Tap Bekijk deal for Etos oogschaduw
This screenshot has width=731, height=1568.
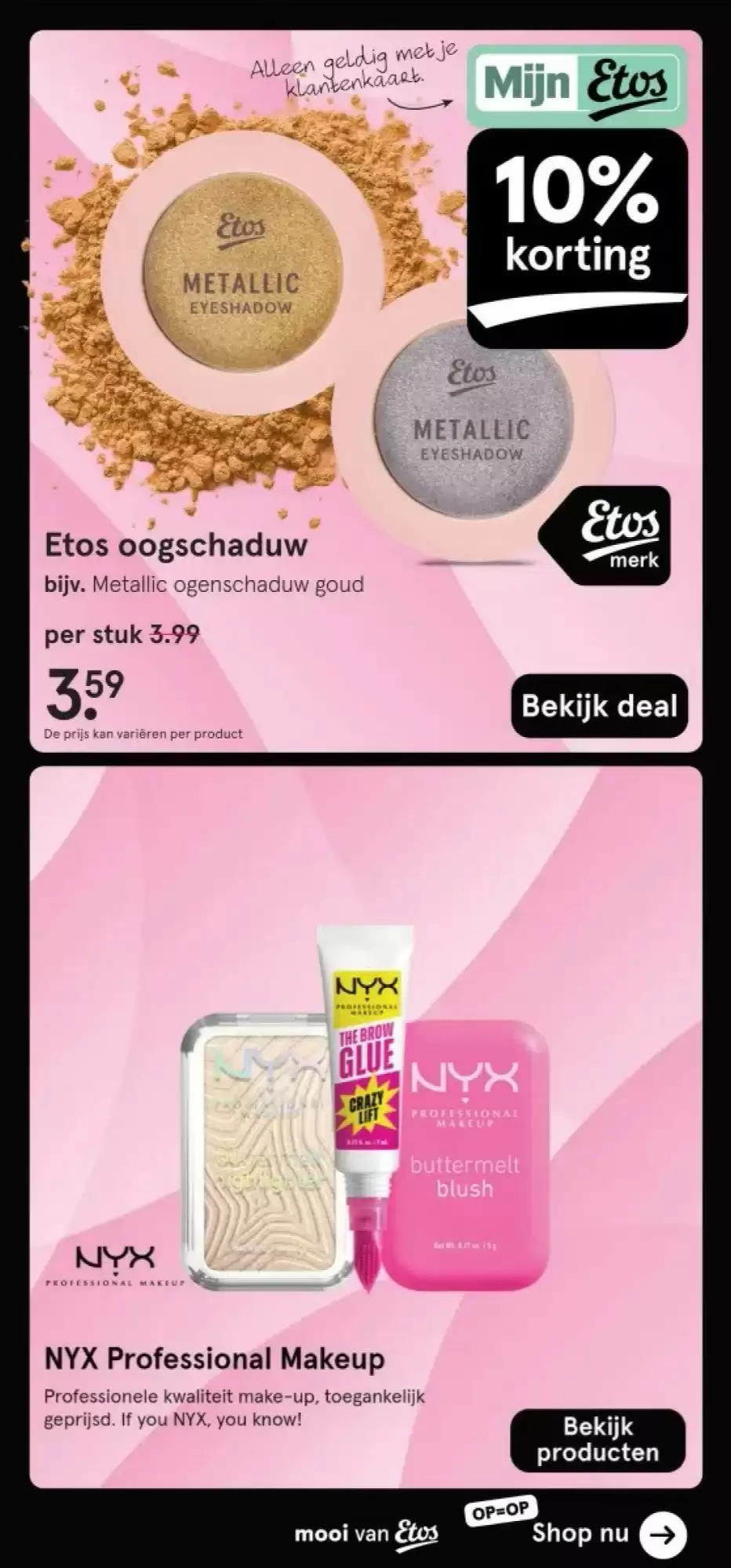(599, 706)
